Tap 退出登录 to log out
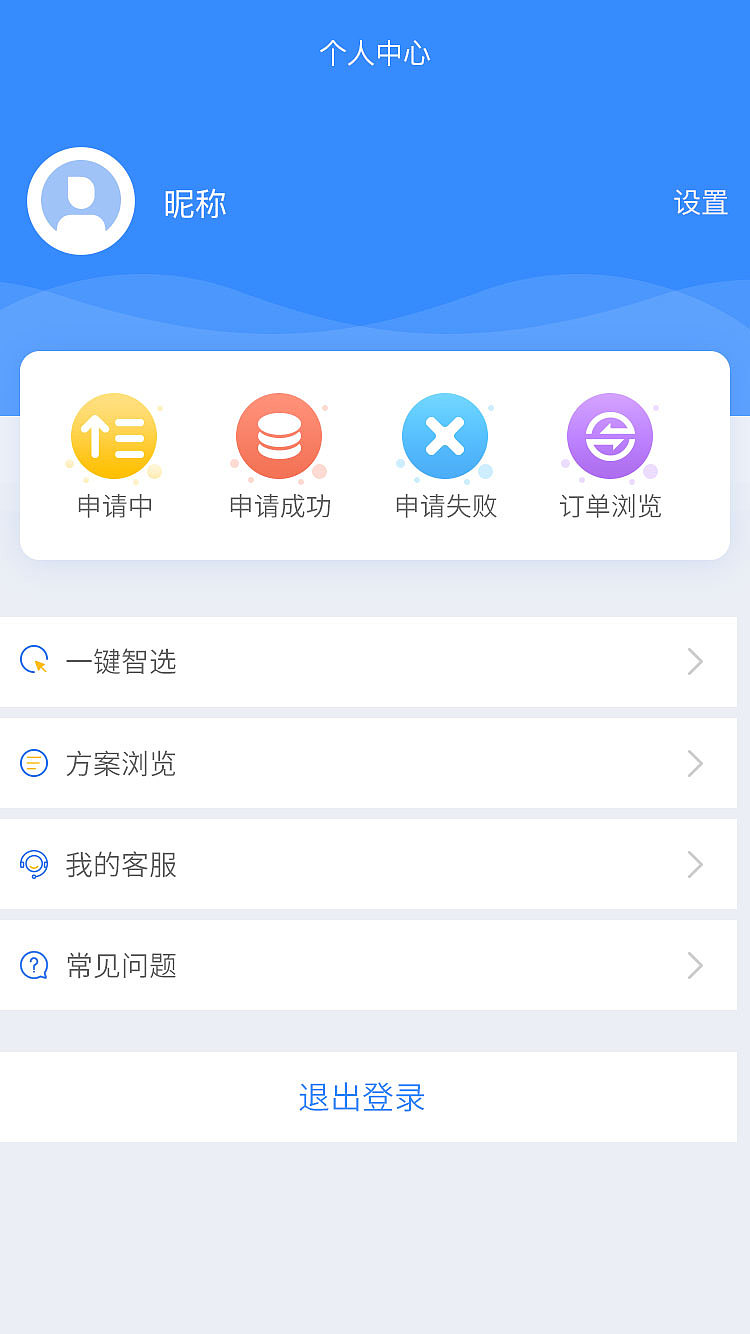Image resolution: width=750 pixels, height=1334 pixels. coord(362,1097)
